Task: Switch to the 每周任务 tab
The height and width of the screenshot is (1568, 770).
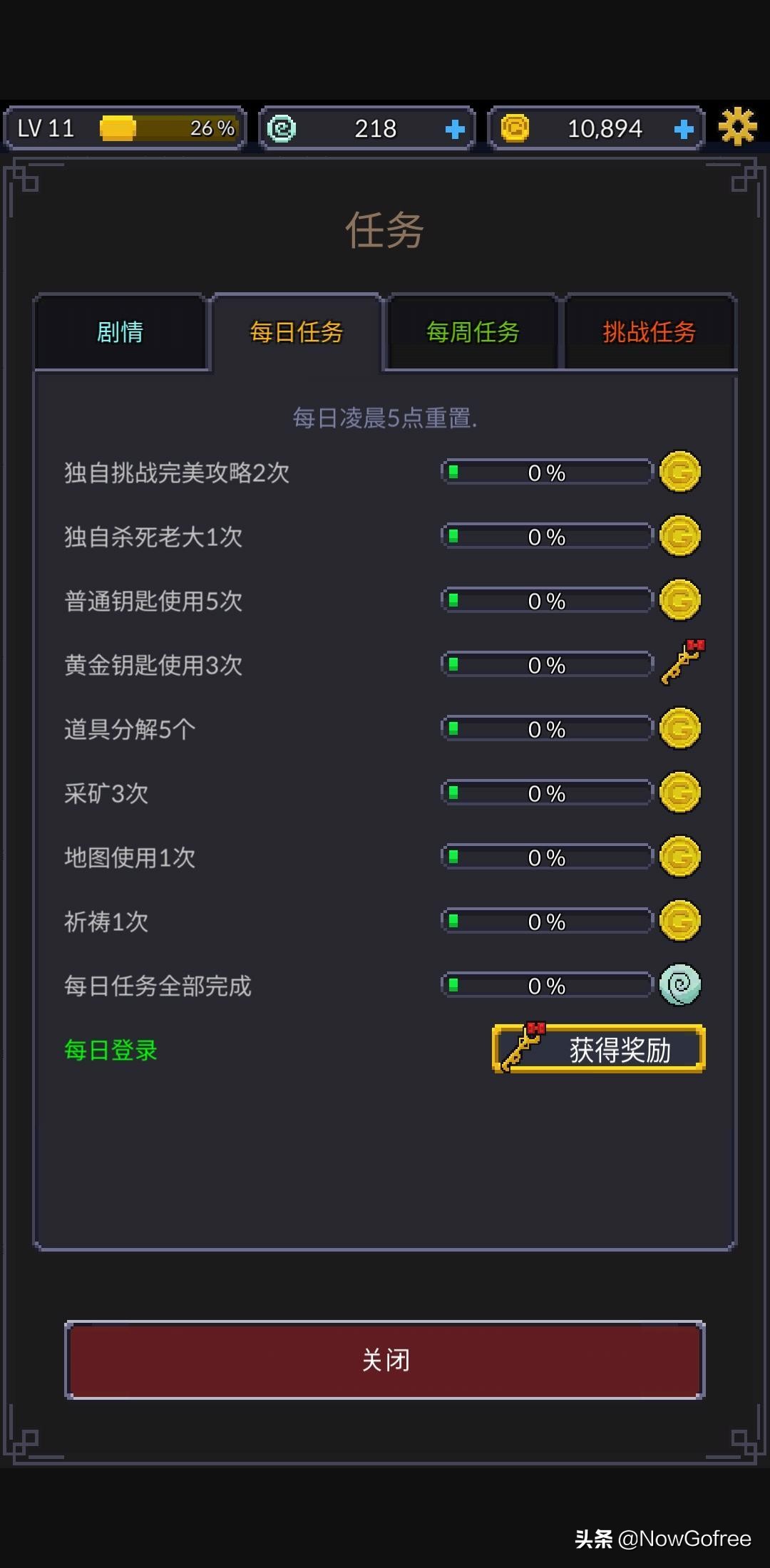Action: tap(472, 332)
